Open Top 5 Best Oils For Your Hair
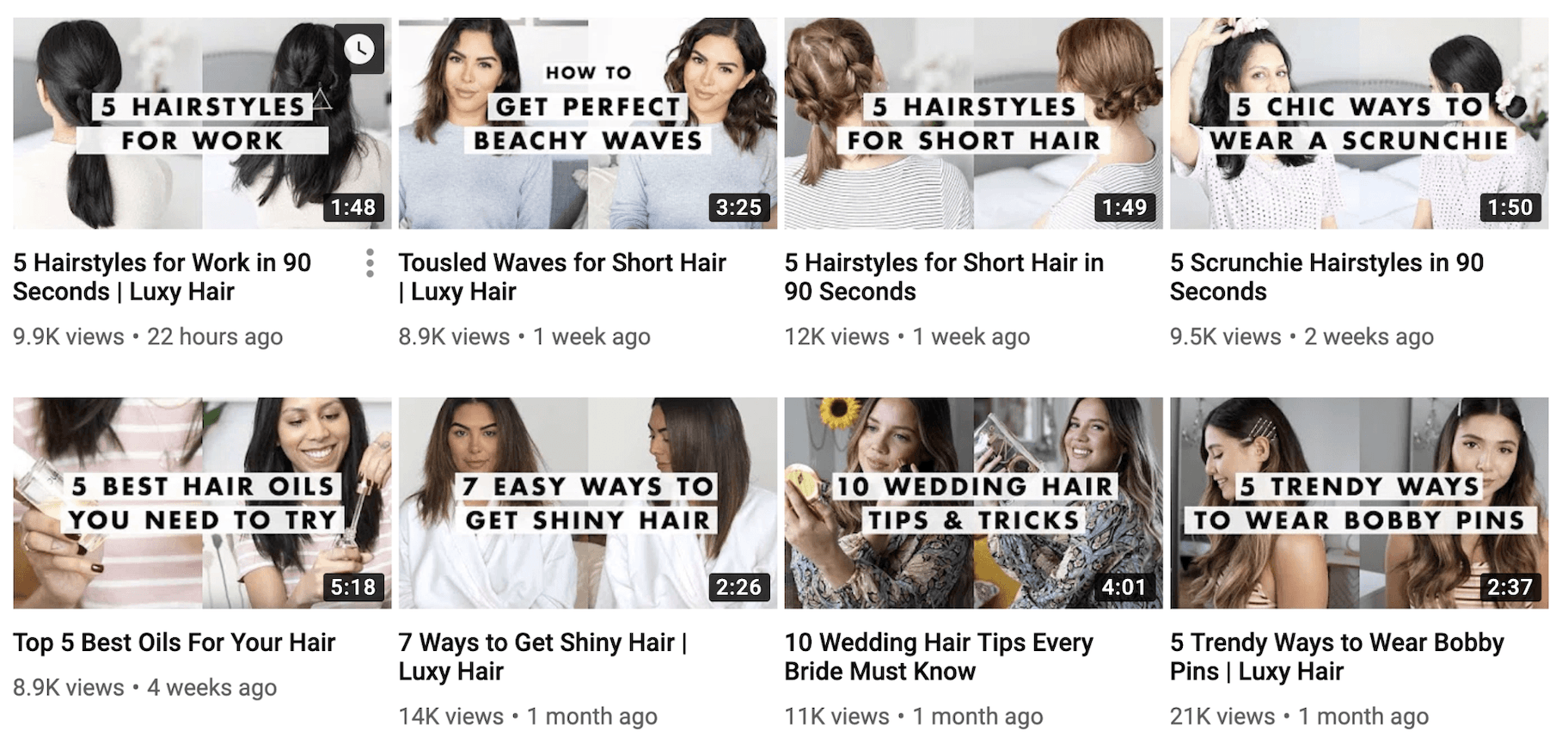The width and height of the screenshot is (1568, 750). (x=202, y=503)
